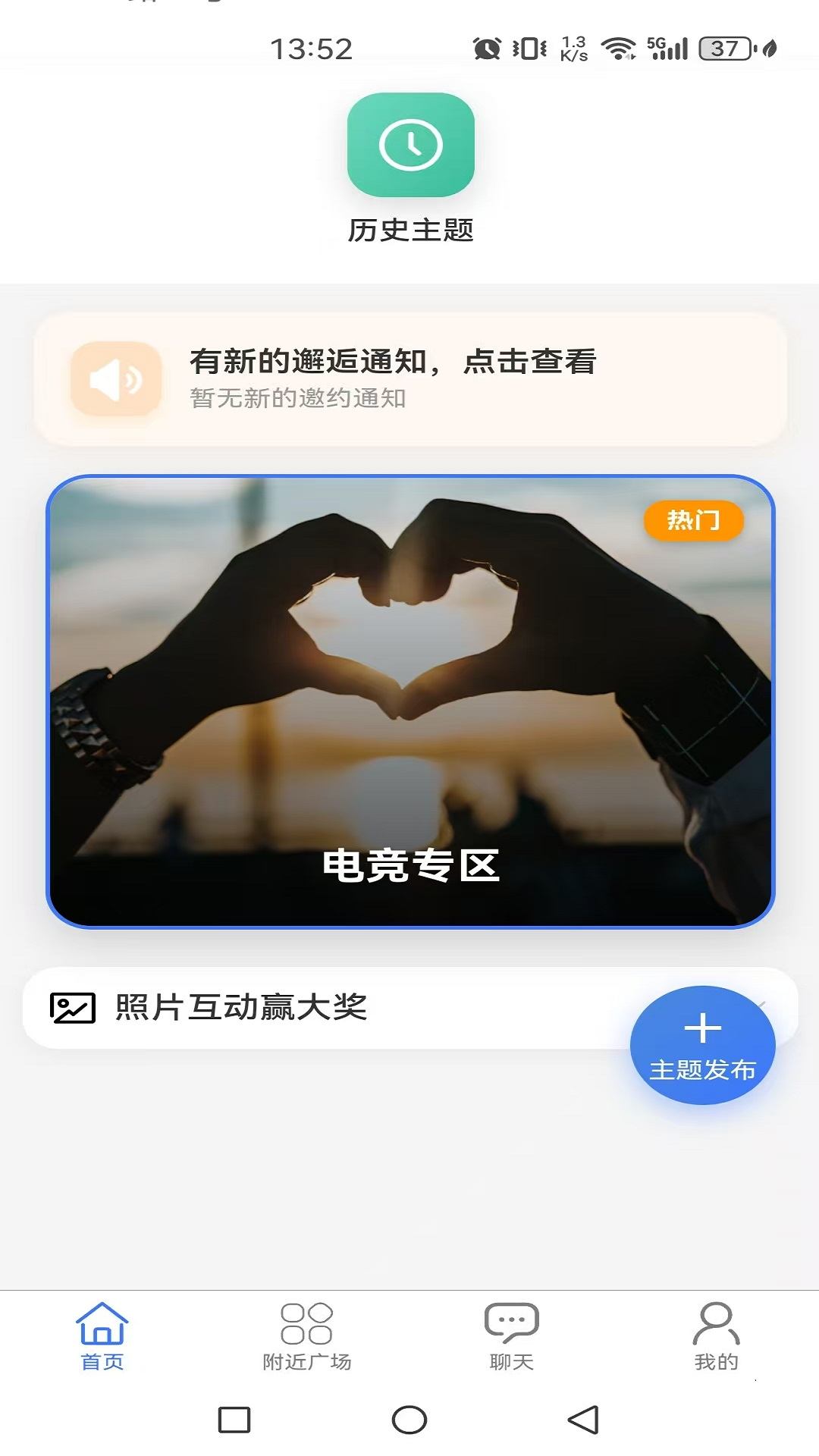Screen dimensions: 819x1456
Task: Open the 电竞专区 card
Action: (410, 701)
